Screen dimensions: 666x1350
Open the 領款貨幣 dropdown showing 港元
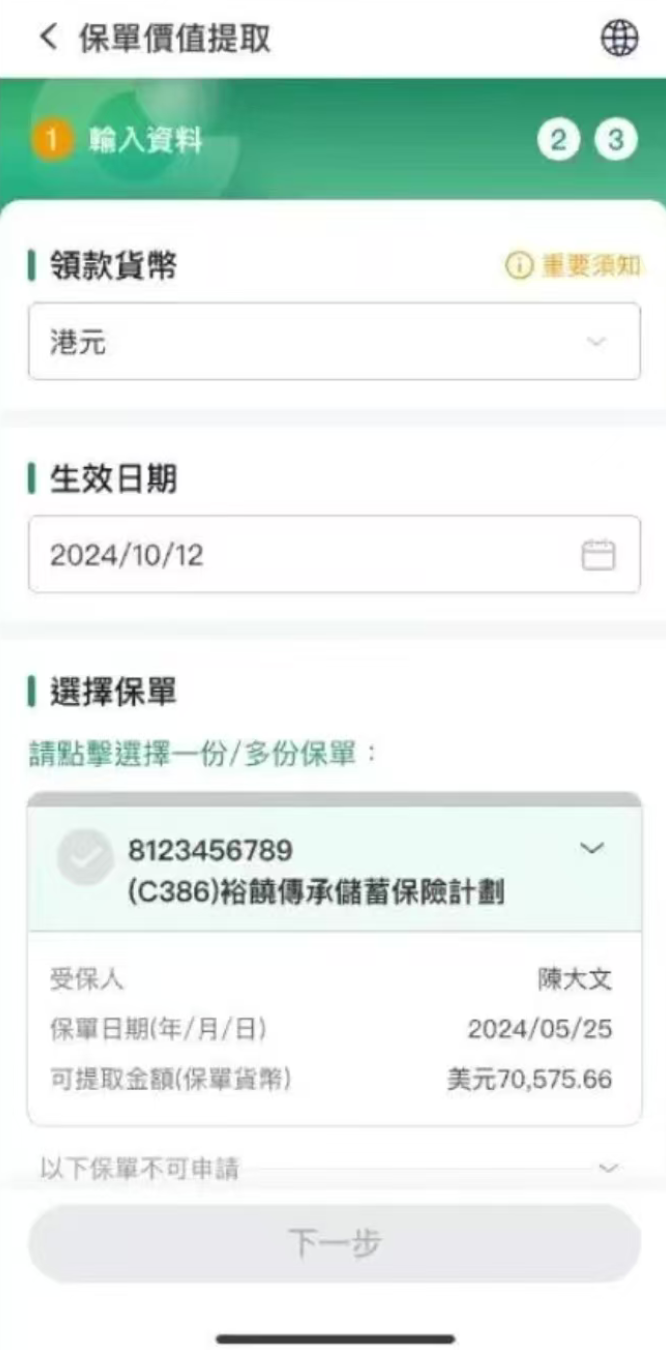(x=334, y=342)
